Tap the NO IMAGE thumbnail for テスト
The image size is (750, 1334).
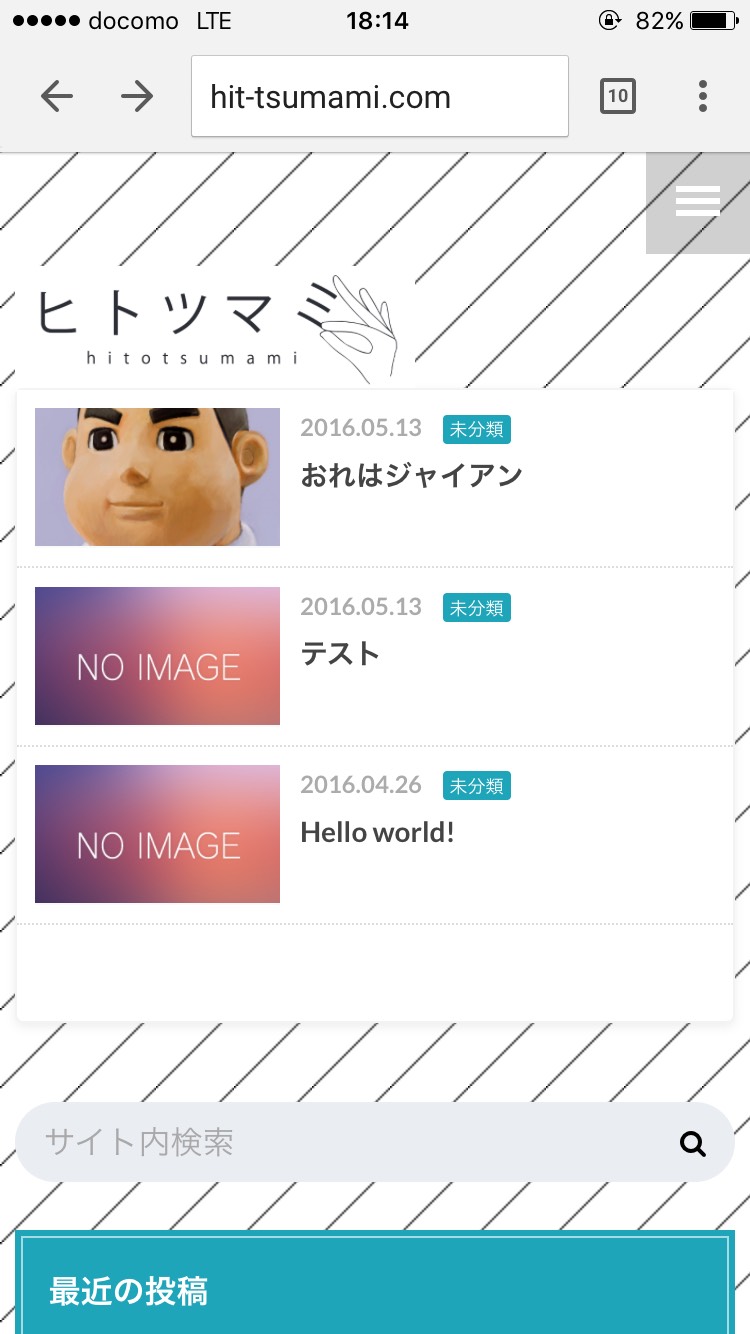157,656
